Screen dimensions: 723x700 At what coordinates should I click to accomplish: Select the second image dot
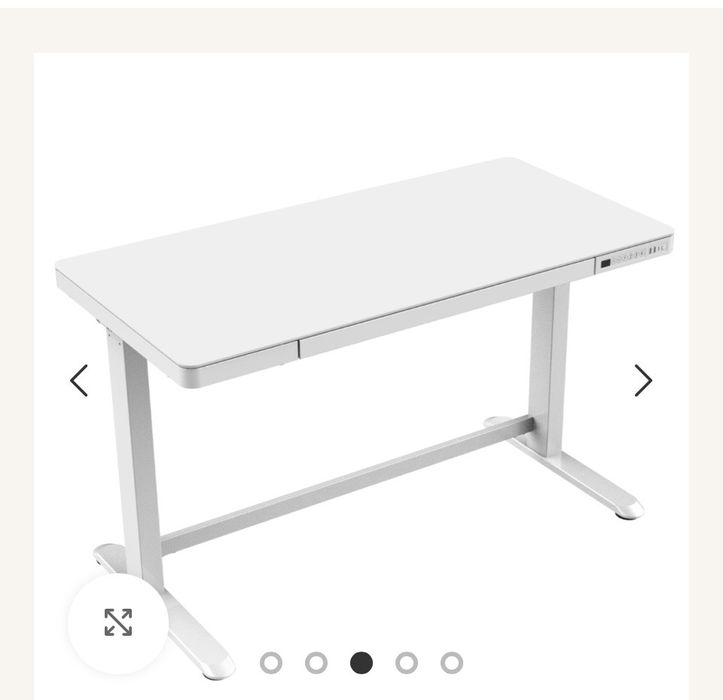click(x=316, y=663)
